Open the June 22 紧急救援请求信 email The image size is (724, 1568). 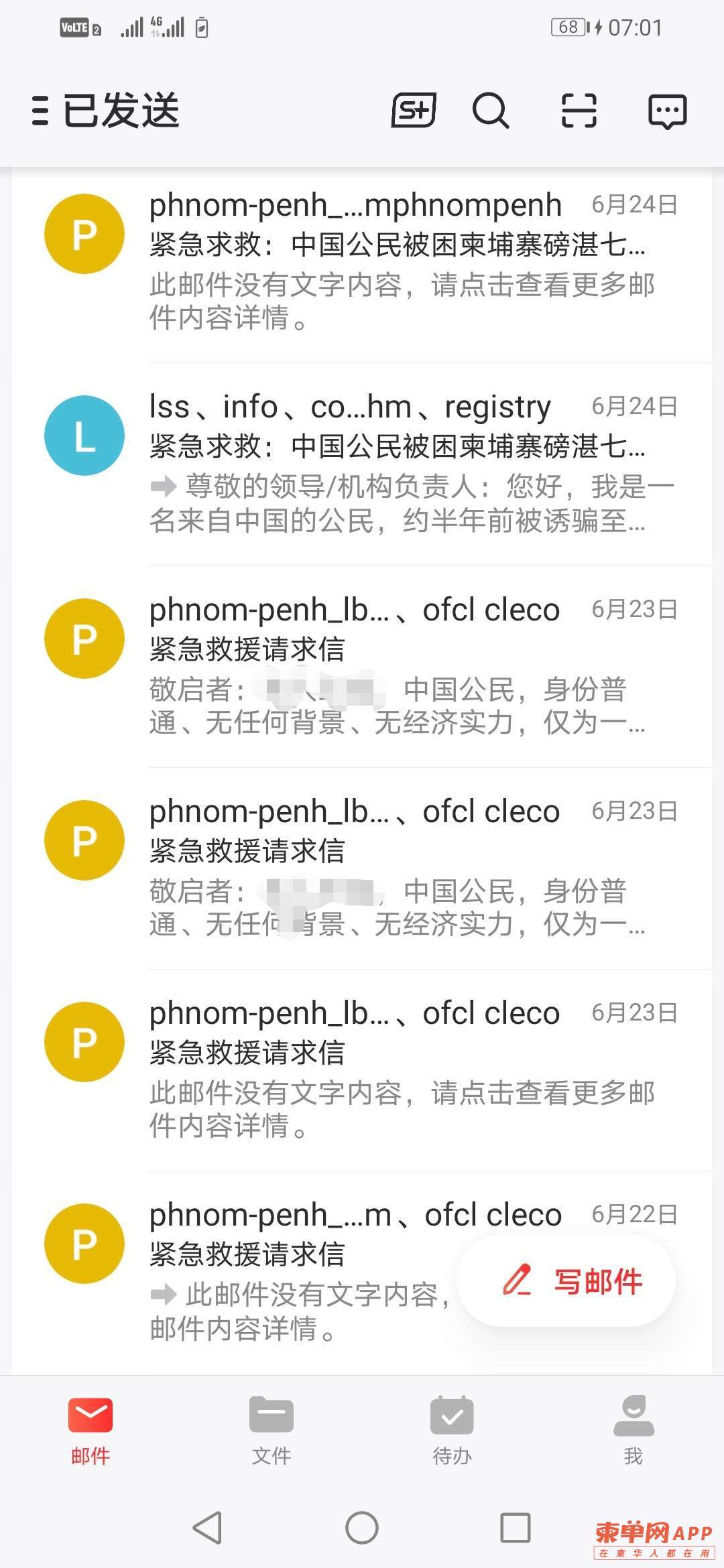click(x=362, y=1272)
